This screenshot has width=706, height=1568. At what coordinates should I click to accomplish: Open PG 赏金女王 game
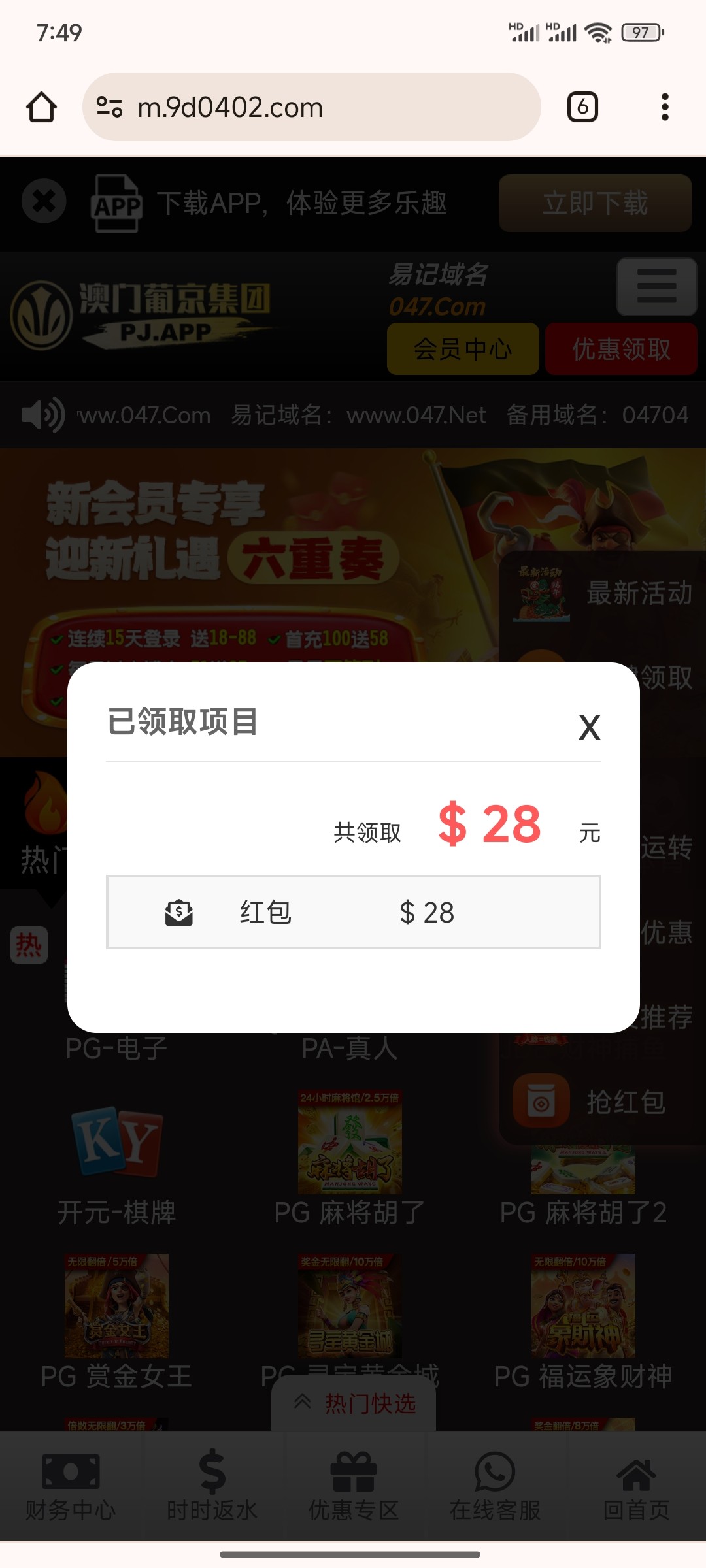117,1320
